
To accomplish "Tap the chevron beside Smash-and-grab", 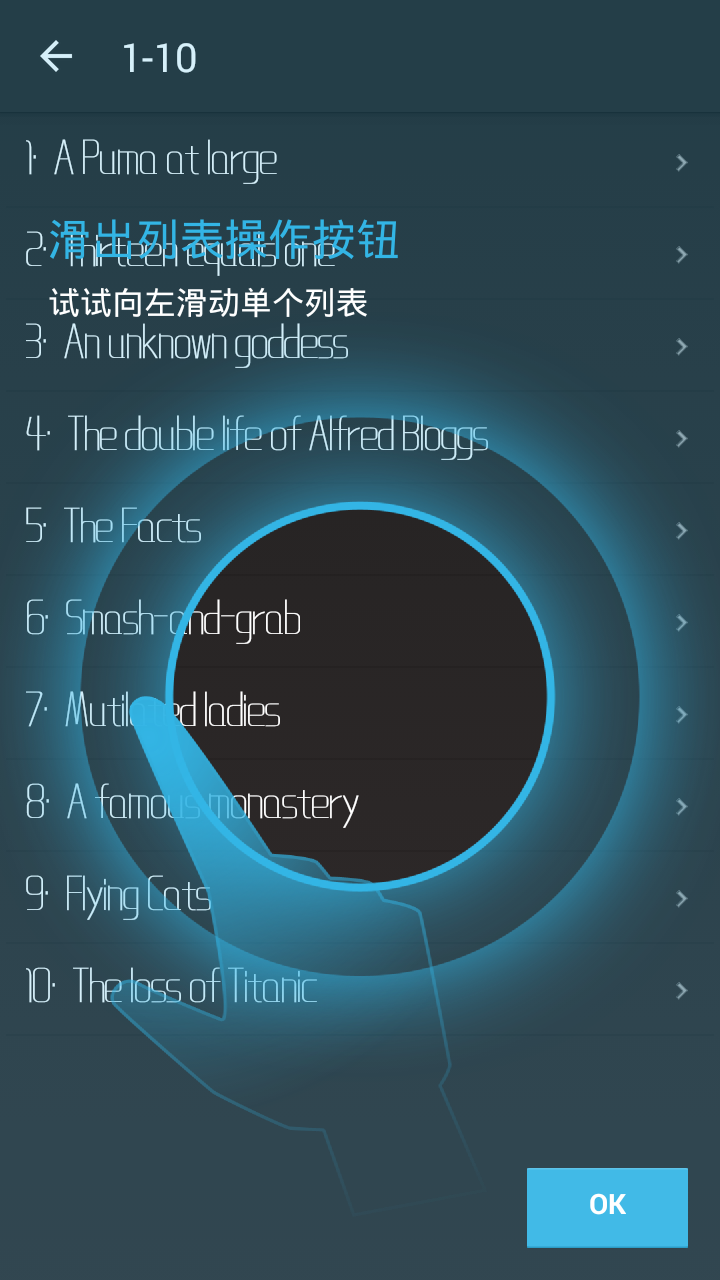I will tap(681, 622).
